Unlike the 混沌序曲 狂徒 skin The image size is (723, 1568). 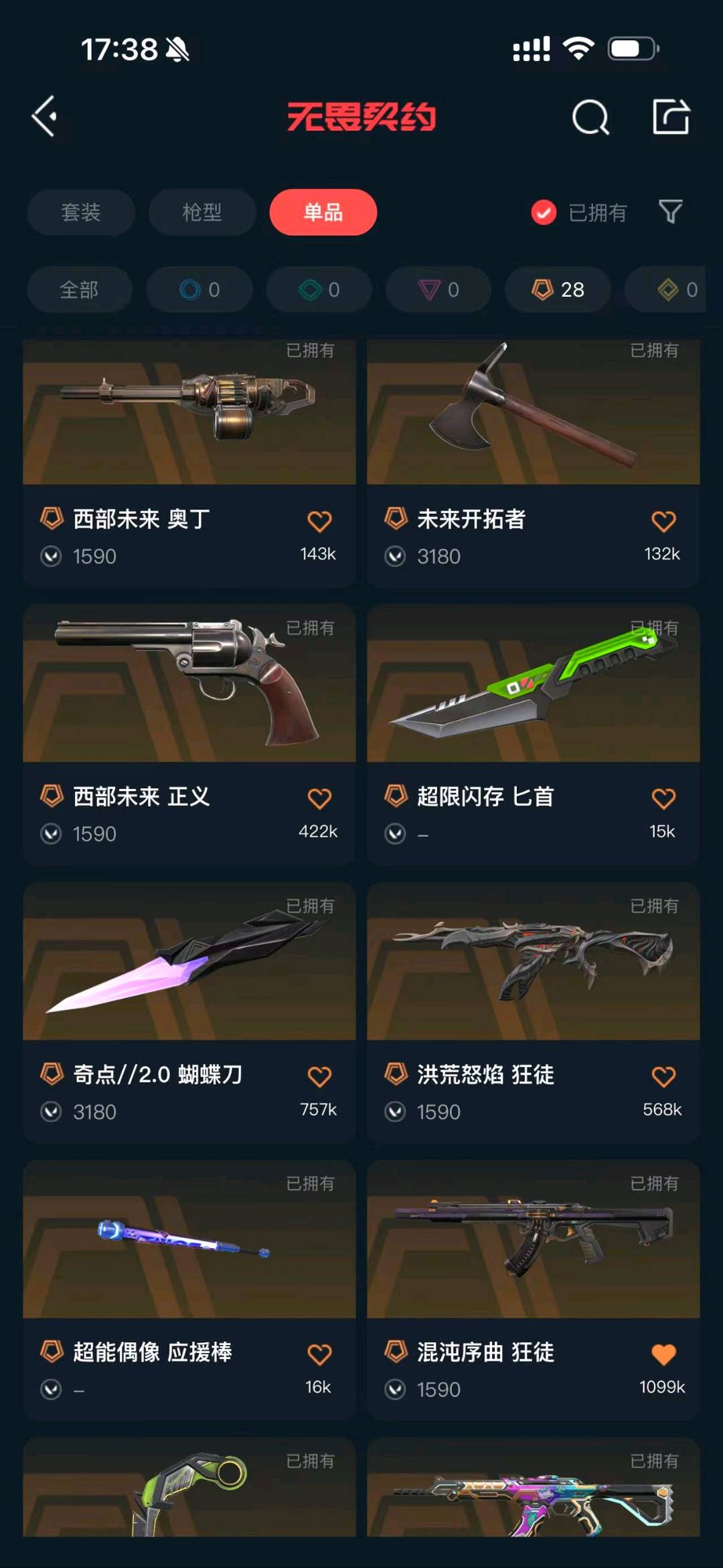pyautogui.click(x=663, y=1354)
